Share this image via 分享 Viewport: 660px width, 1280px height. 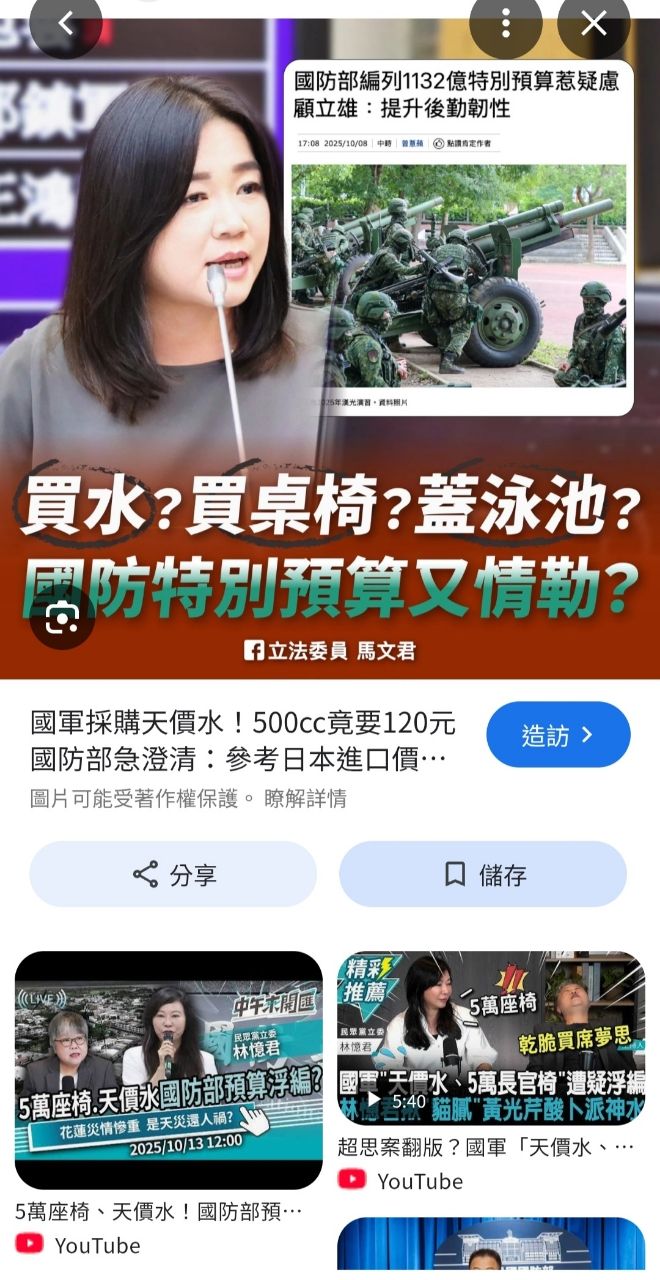(x=173, y=874)
